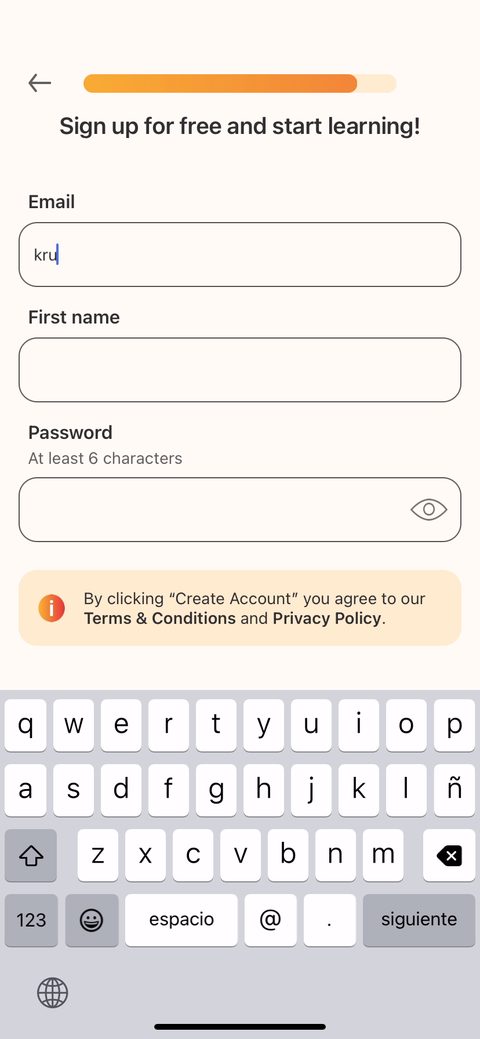Switch to the 123 numeric keyboard
This screenshot has height=1039, width=480.
pyautogui.click(x=31, y=920)
